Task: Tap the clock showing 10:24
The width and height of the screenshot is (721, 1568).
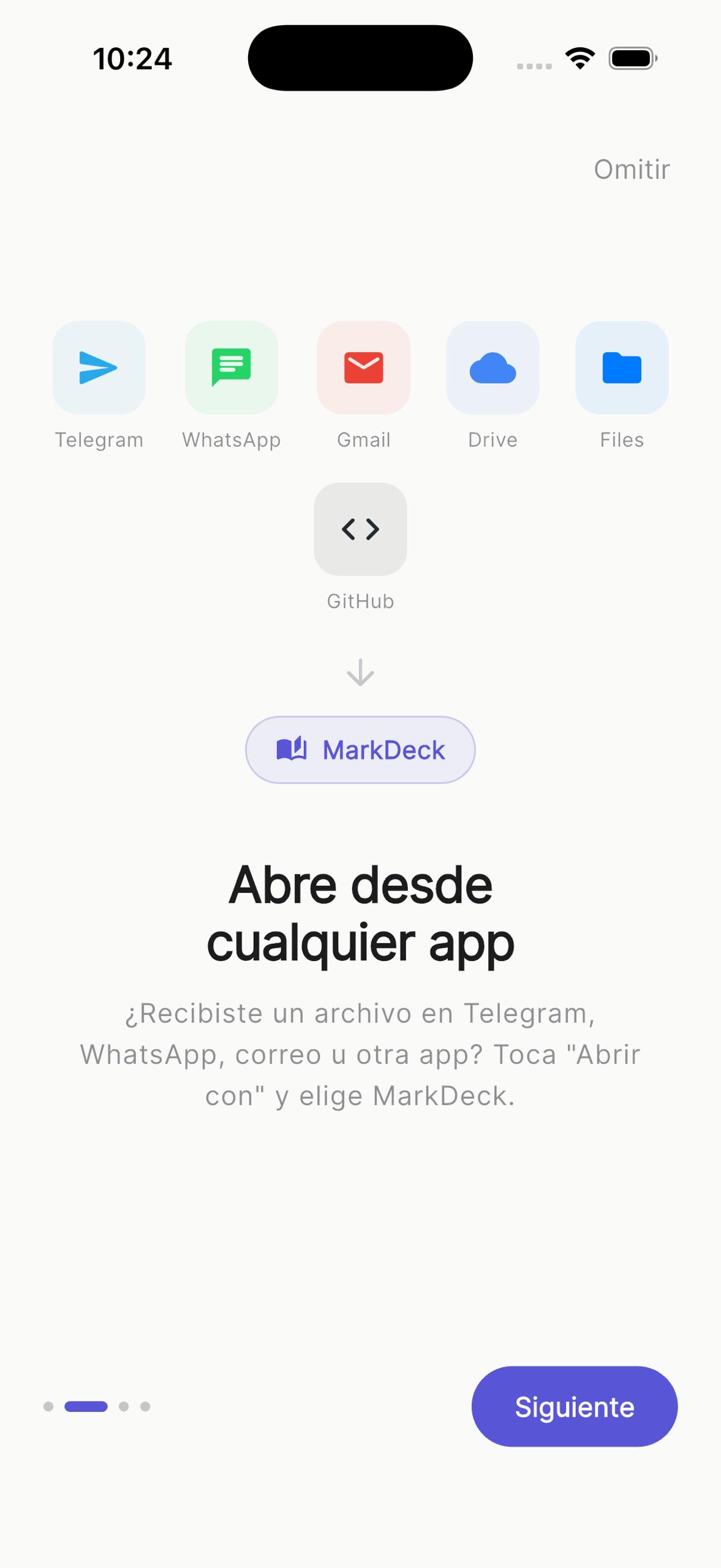Action: pos(132,58)
